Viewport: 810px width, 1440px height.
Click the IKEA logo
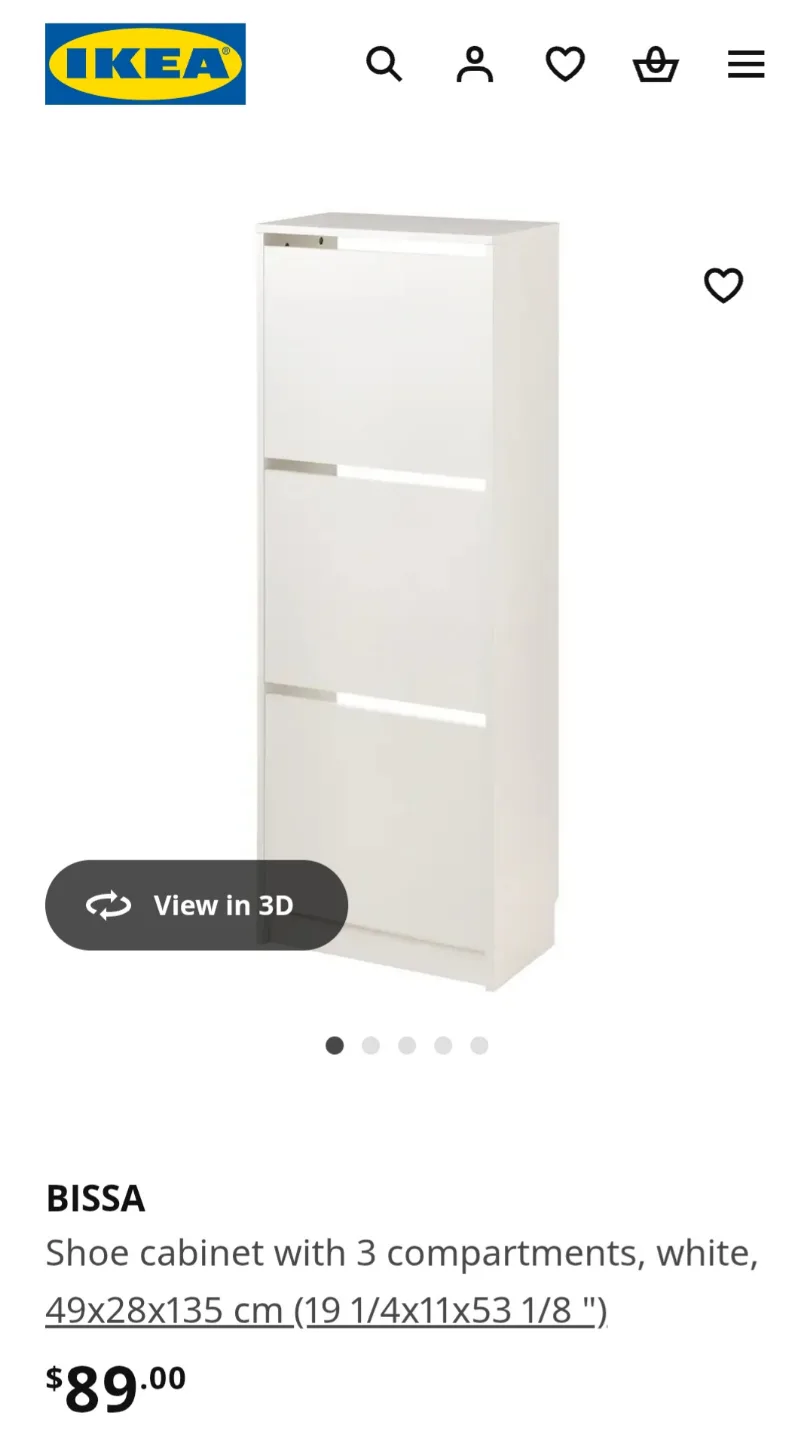145,64
